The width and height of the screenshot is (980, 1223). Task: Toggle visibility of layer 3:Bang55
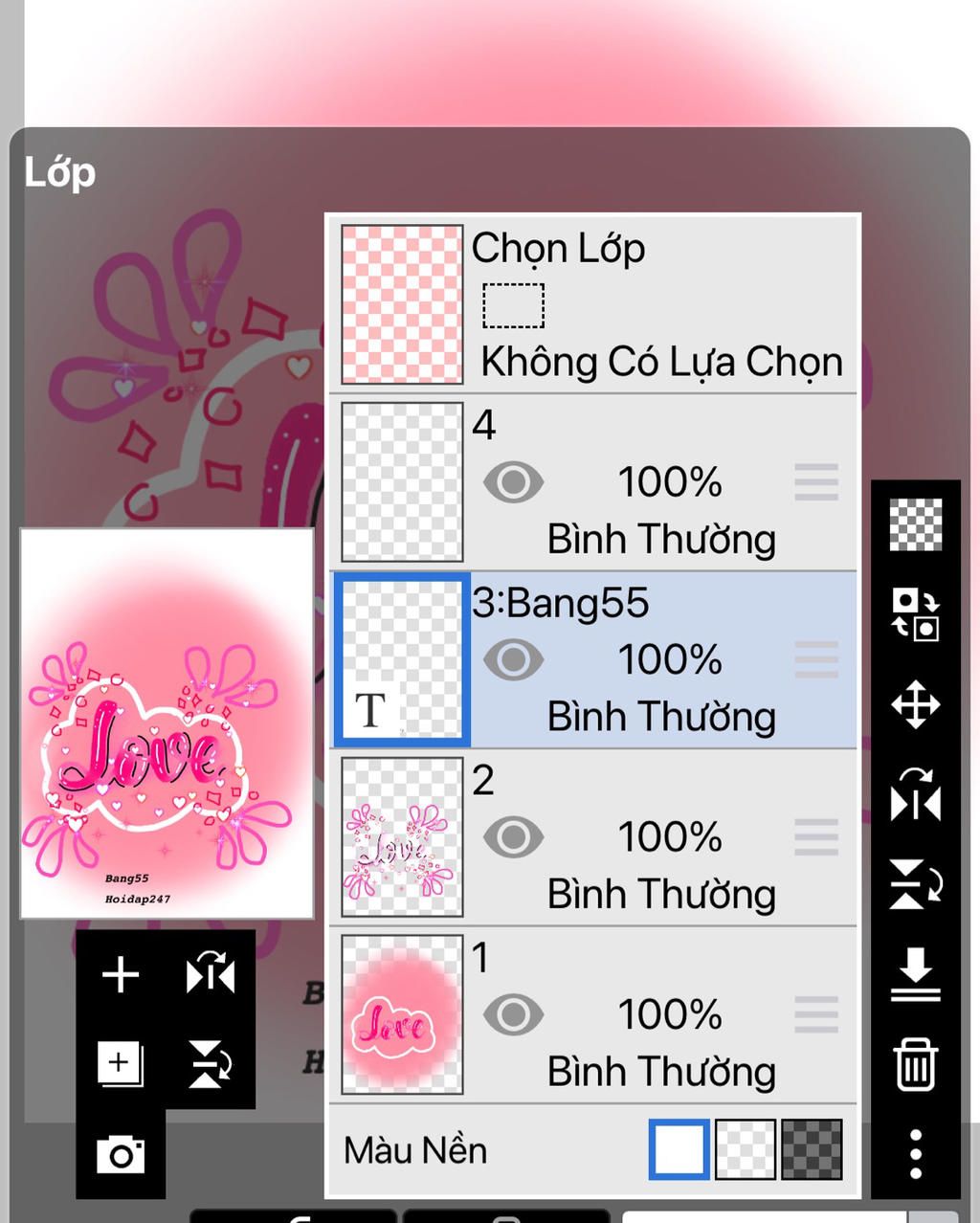[x=513, y=659]
